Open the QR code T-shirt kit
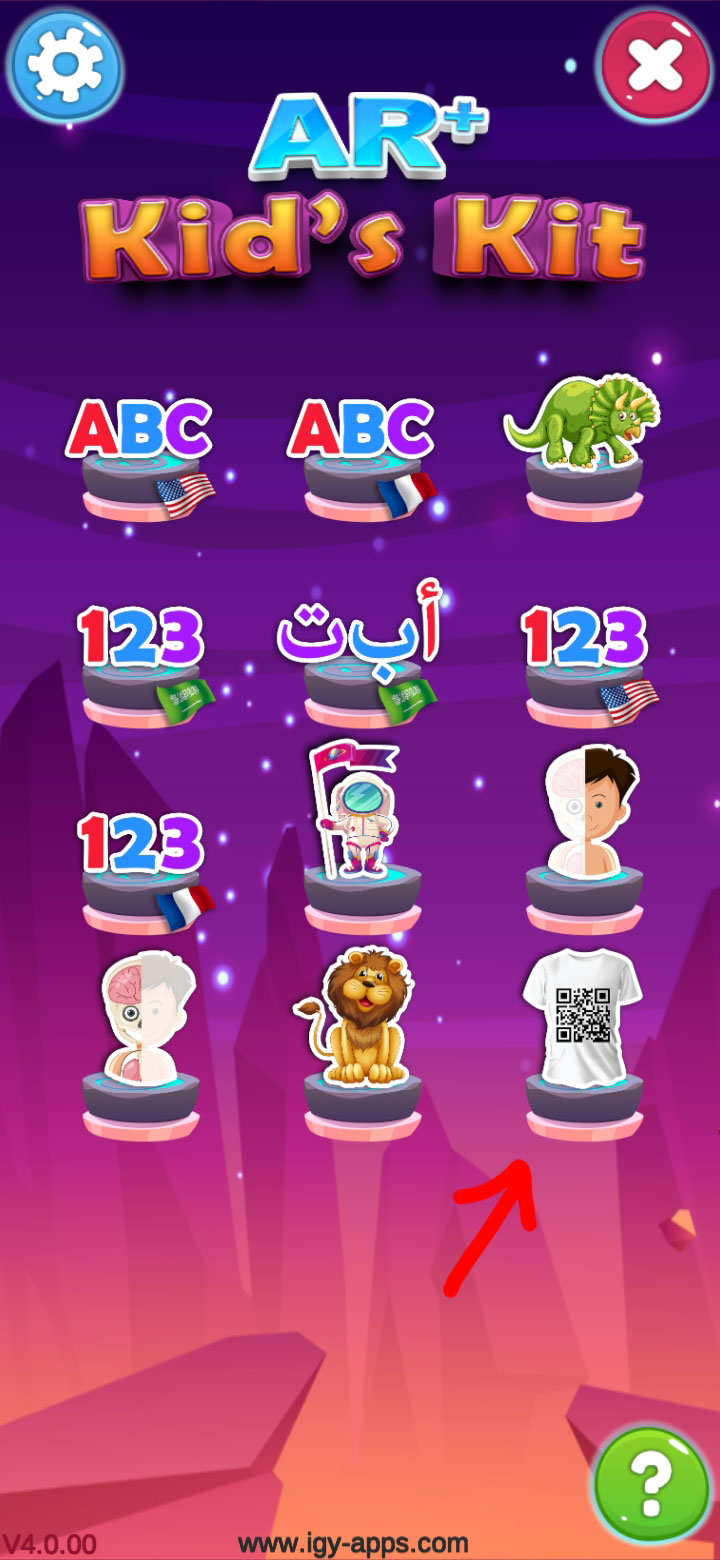Viewport: 720px width, 1560px height. click(584, 1040)
